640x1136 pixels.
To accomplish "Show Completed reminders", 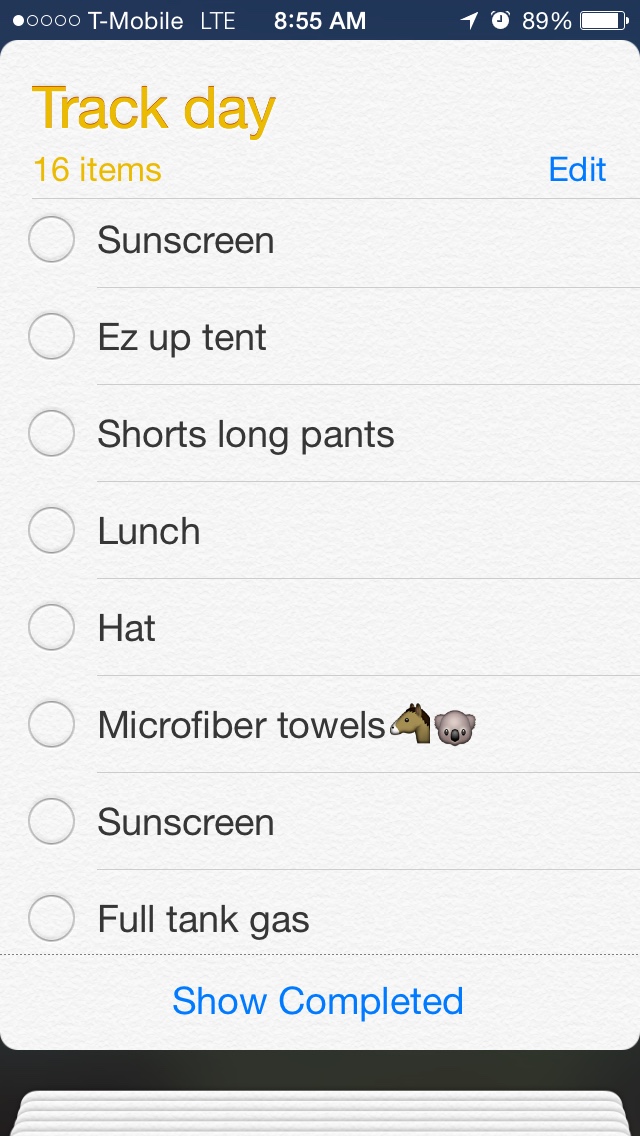I will tap(318, 1001).
